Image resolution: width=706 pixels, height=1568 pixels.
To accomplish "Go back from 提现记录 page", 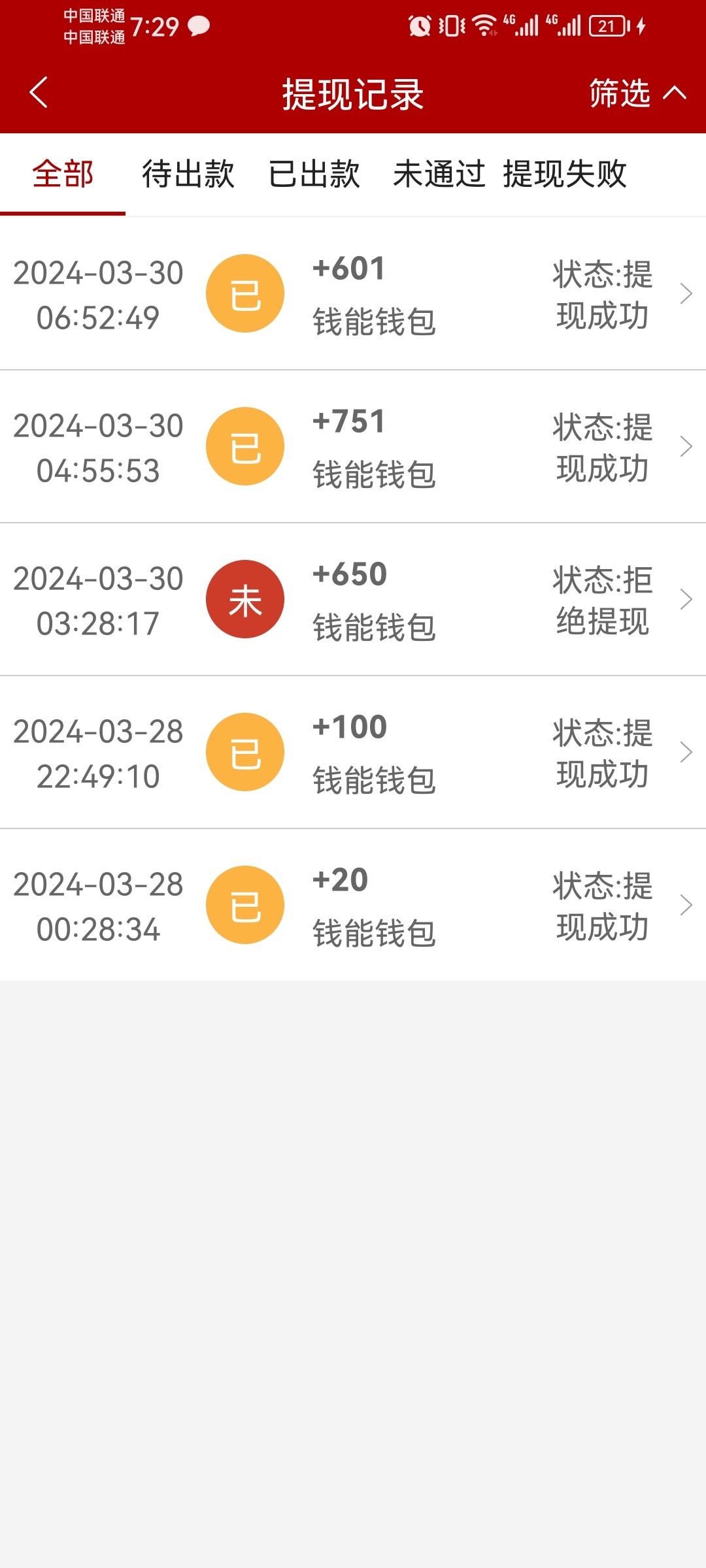I will (x=39, y=93).
